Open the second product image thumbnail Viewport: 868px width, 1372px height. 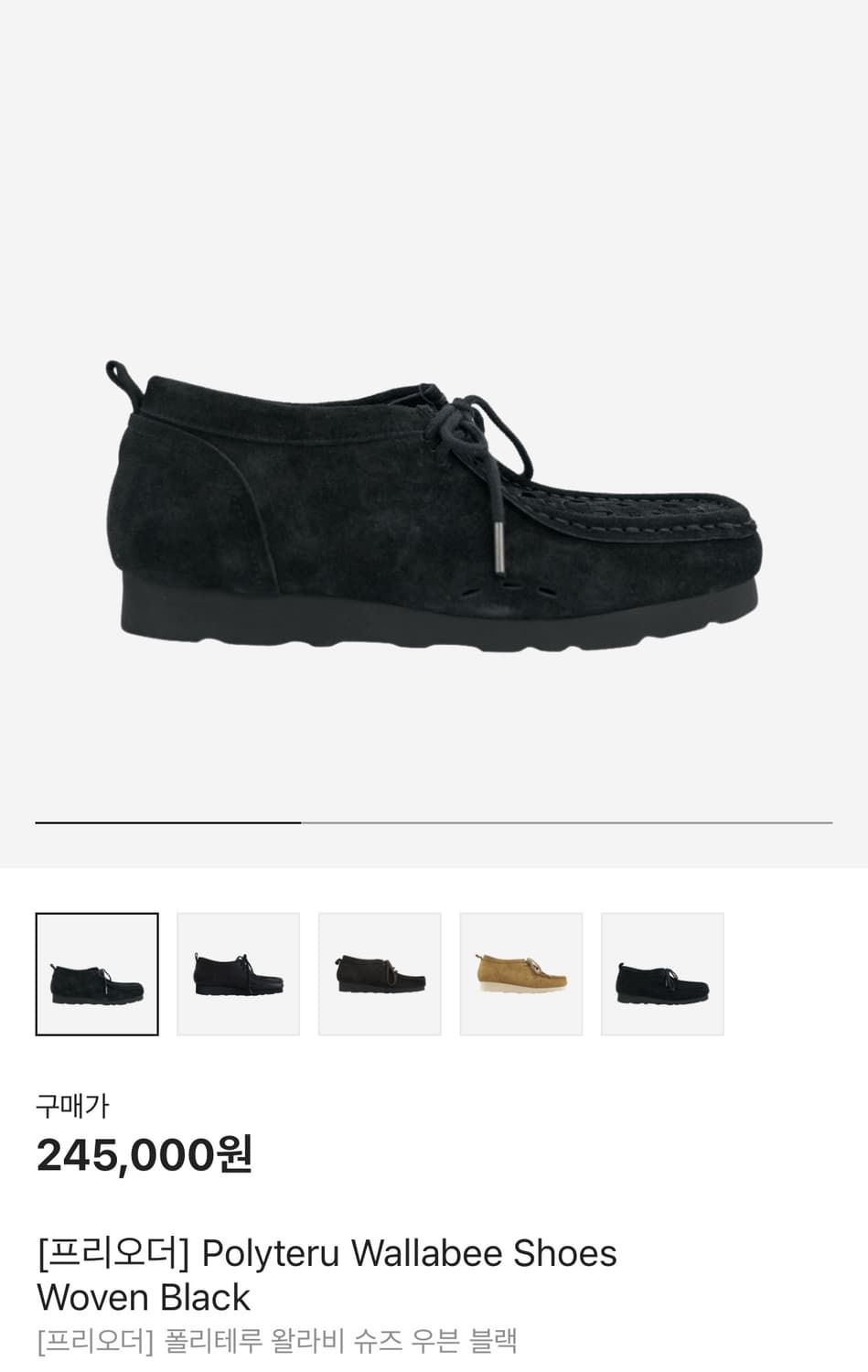[x=238, y=973]
